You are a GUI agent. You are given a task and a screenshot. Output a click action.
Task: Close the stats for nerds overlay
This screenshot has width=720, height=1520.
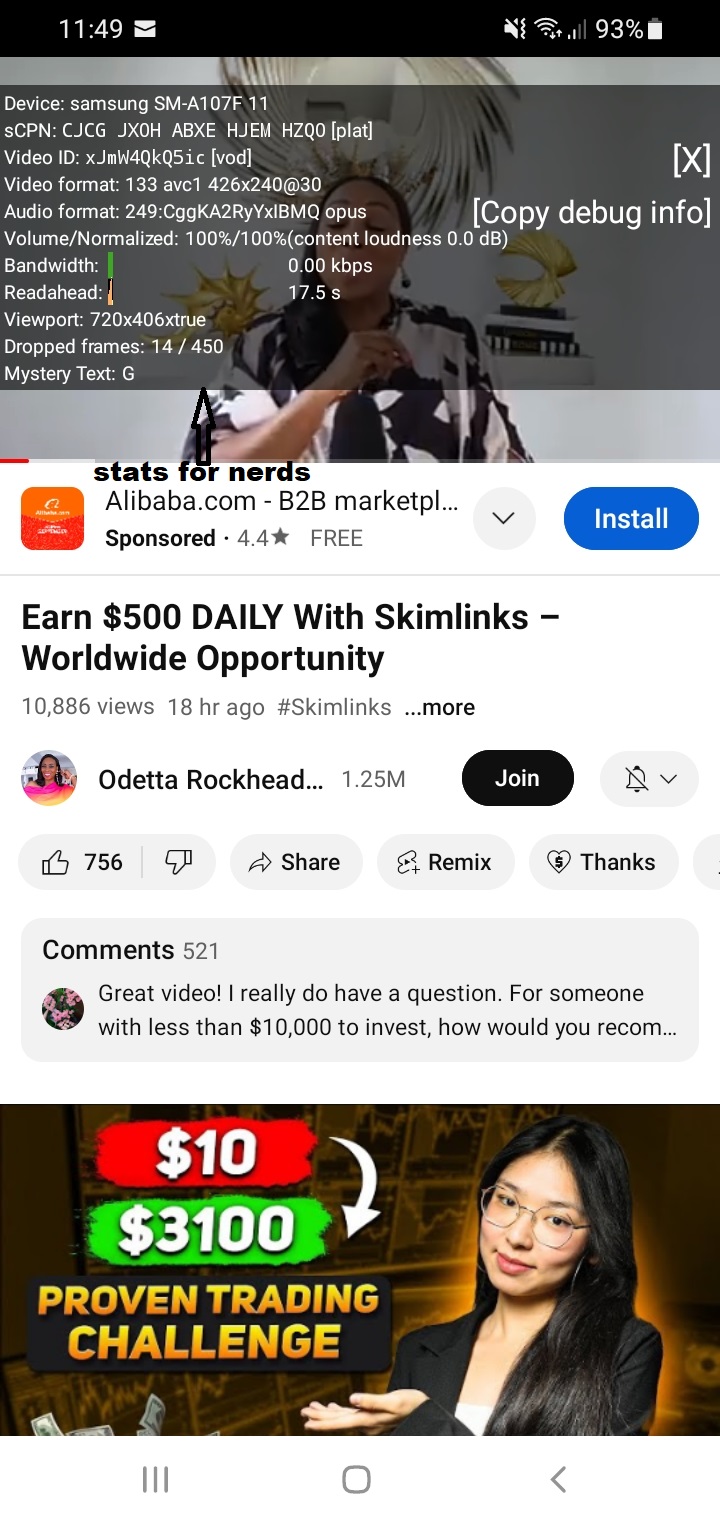[691, 160]
